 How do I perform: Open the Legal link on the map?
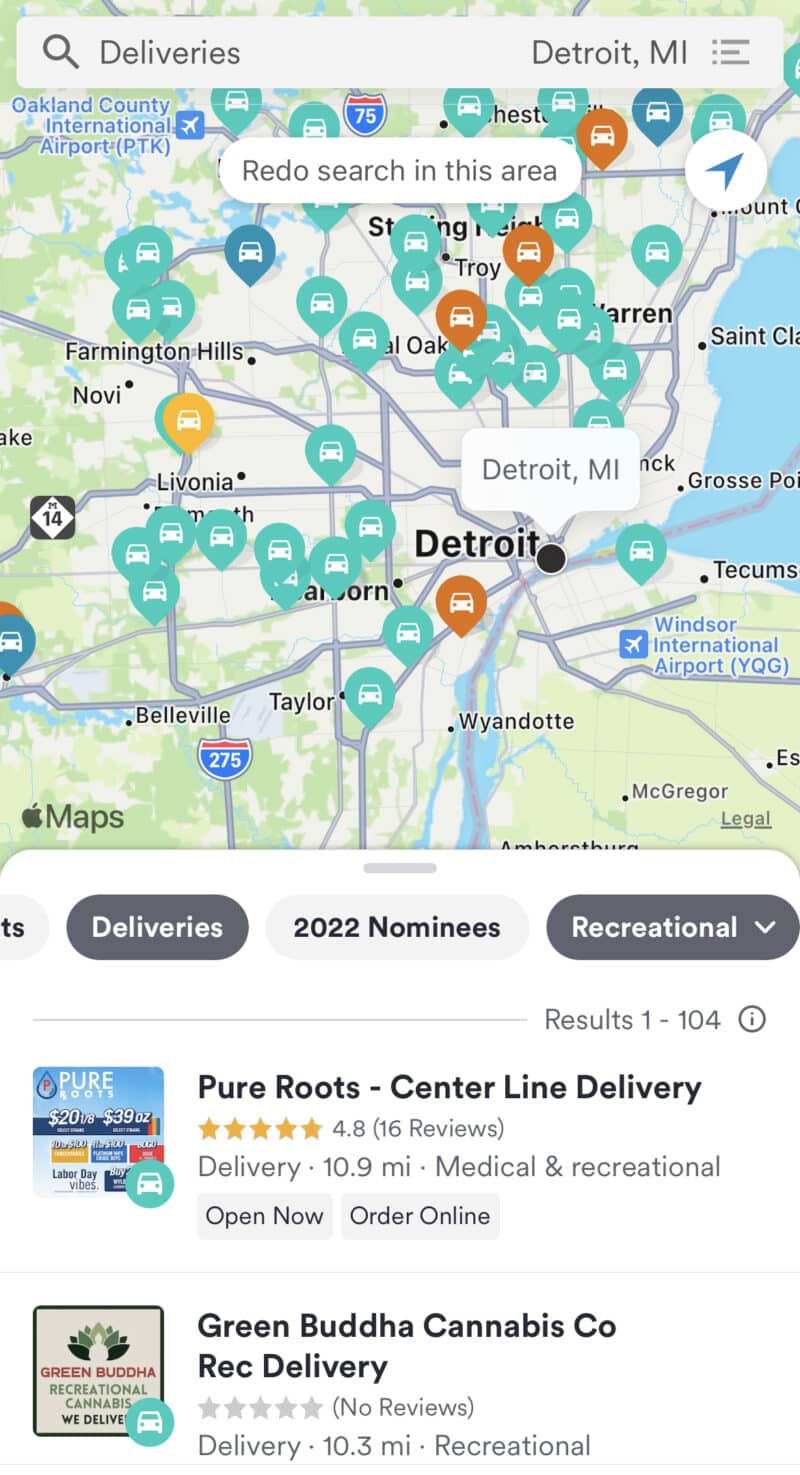[746, 818]
